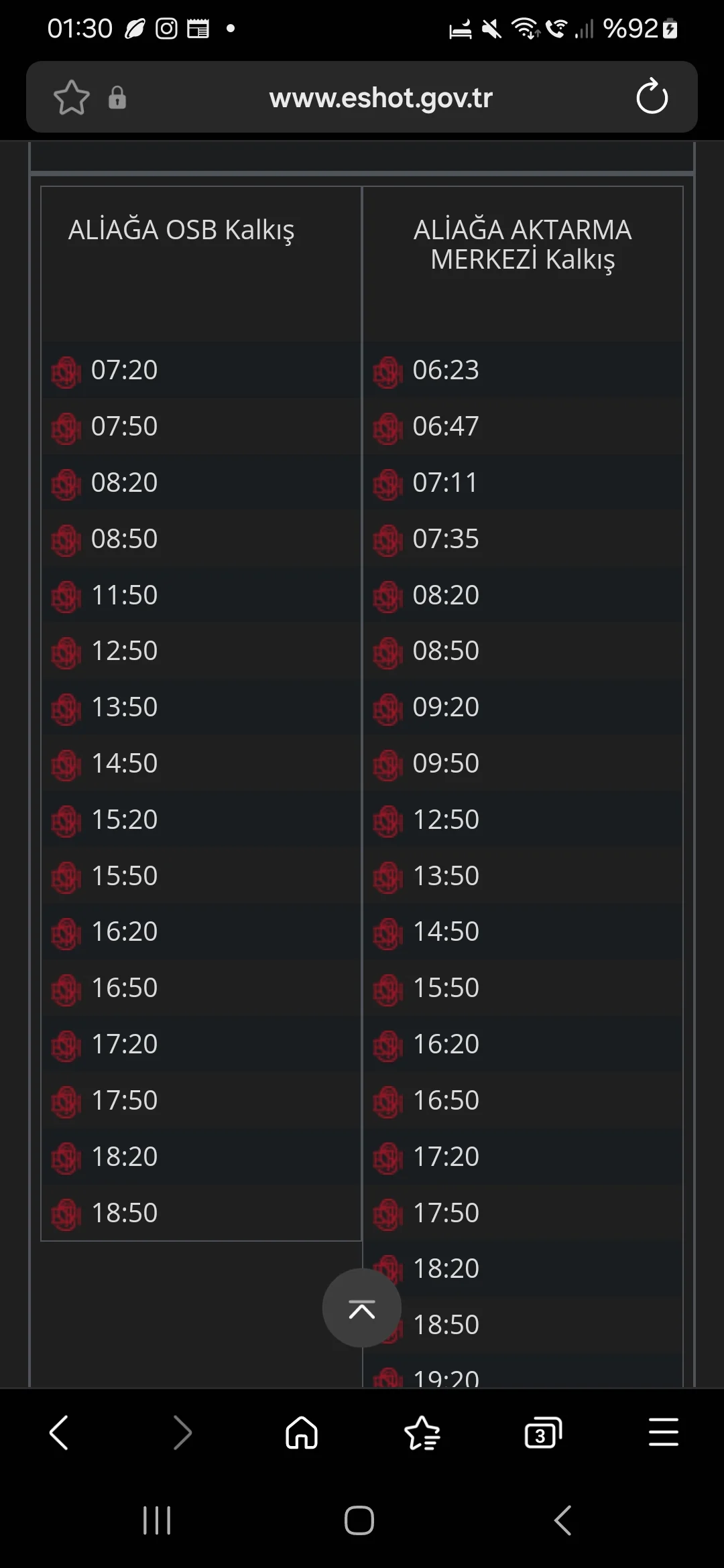Open the saved bookmarks list
This screenshot has width=724, height=1568.
pyautogui.click(x=422, y=1433)
